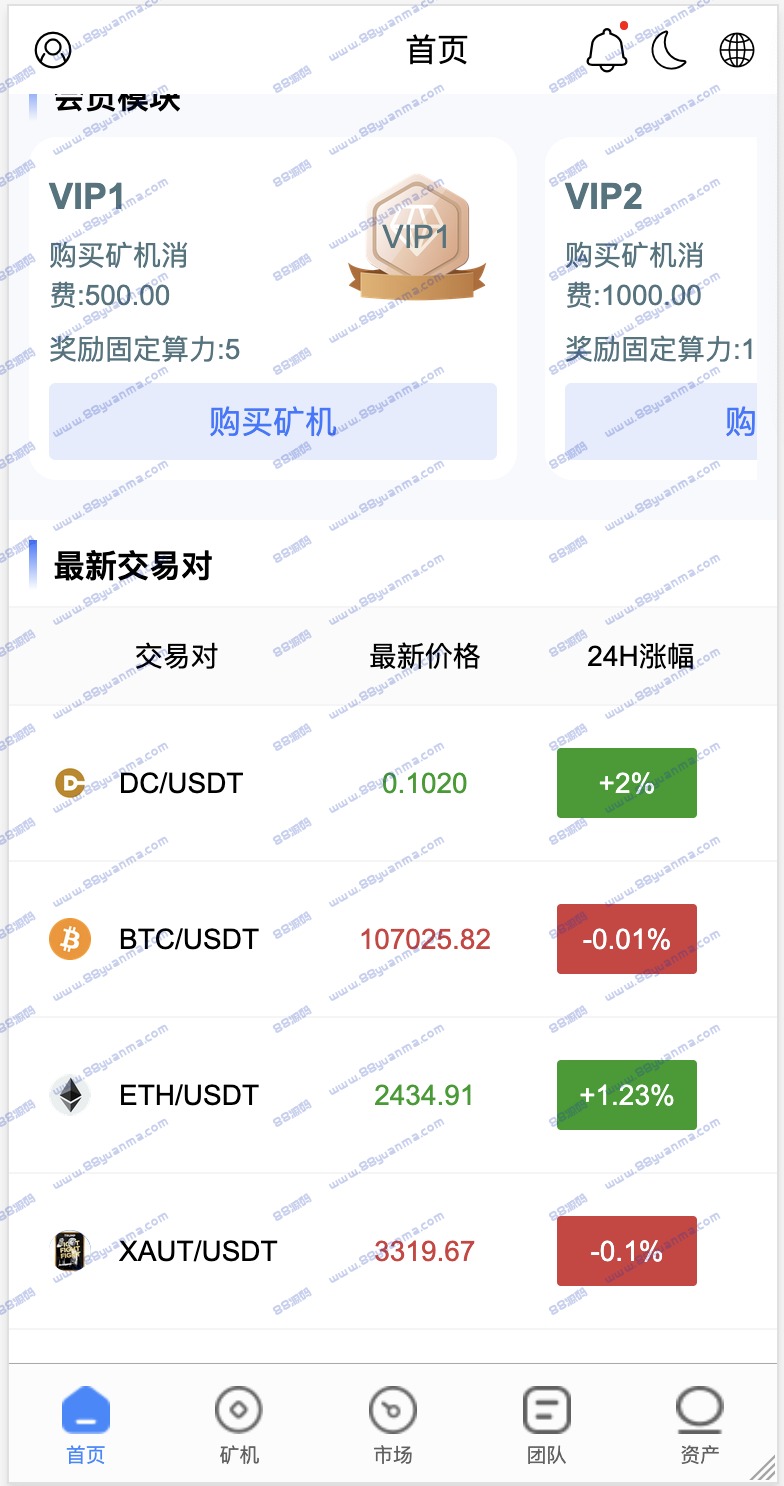Tap the purchase button on VIP2 card
The height and width of the screenshot is (1486, 784).
[x=661, y=421]
